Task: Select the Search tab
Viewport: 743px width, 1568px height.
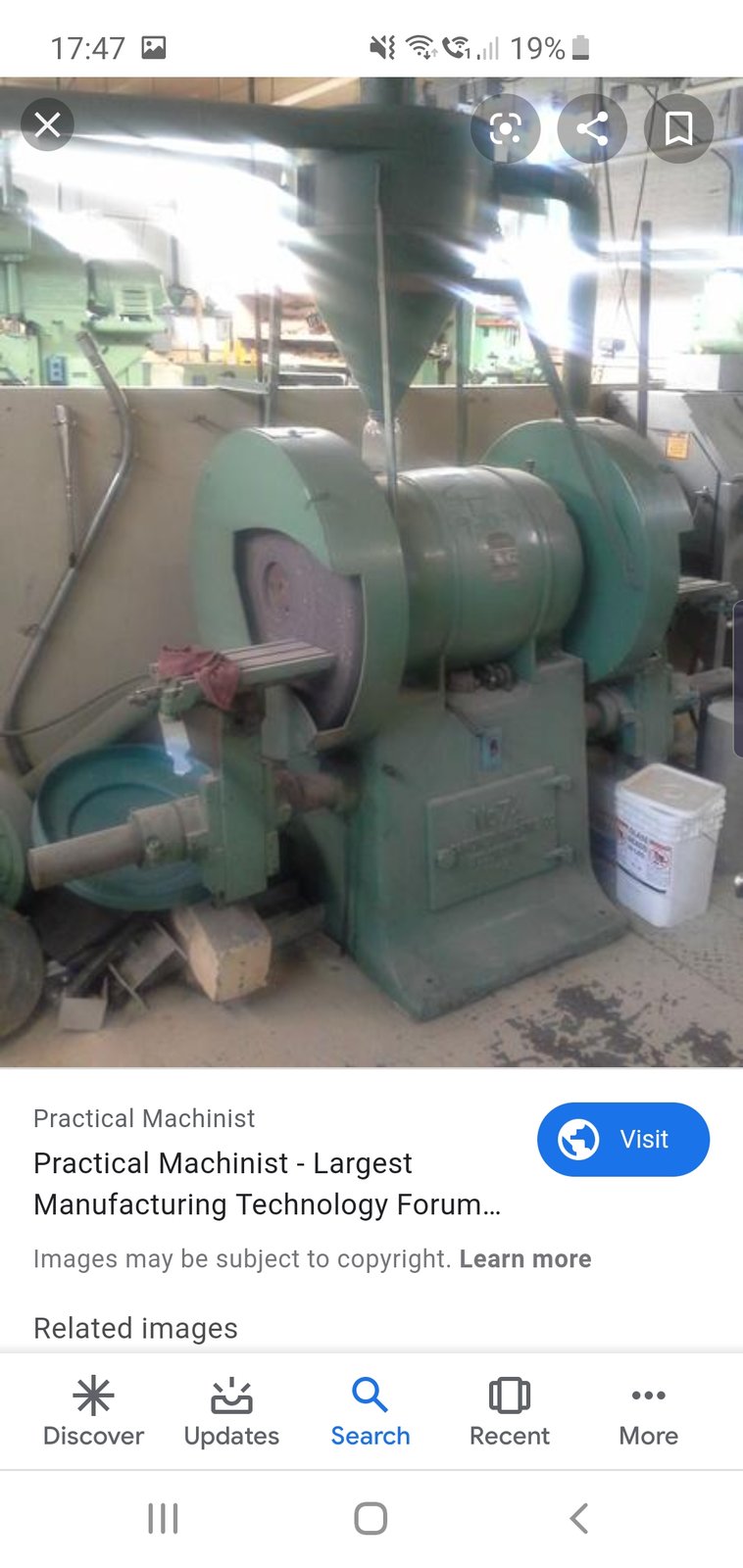Action: 371,1411
